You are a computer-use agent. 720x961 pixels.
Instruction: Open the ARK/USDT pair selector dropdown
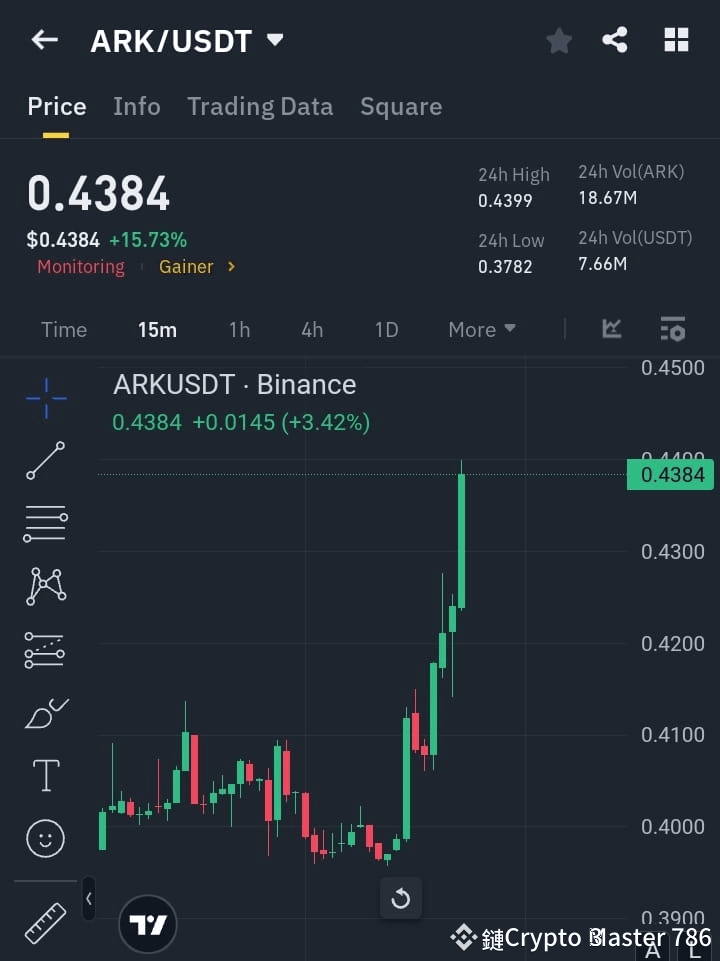tap(186, 40)
